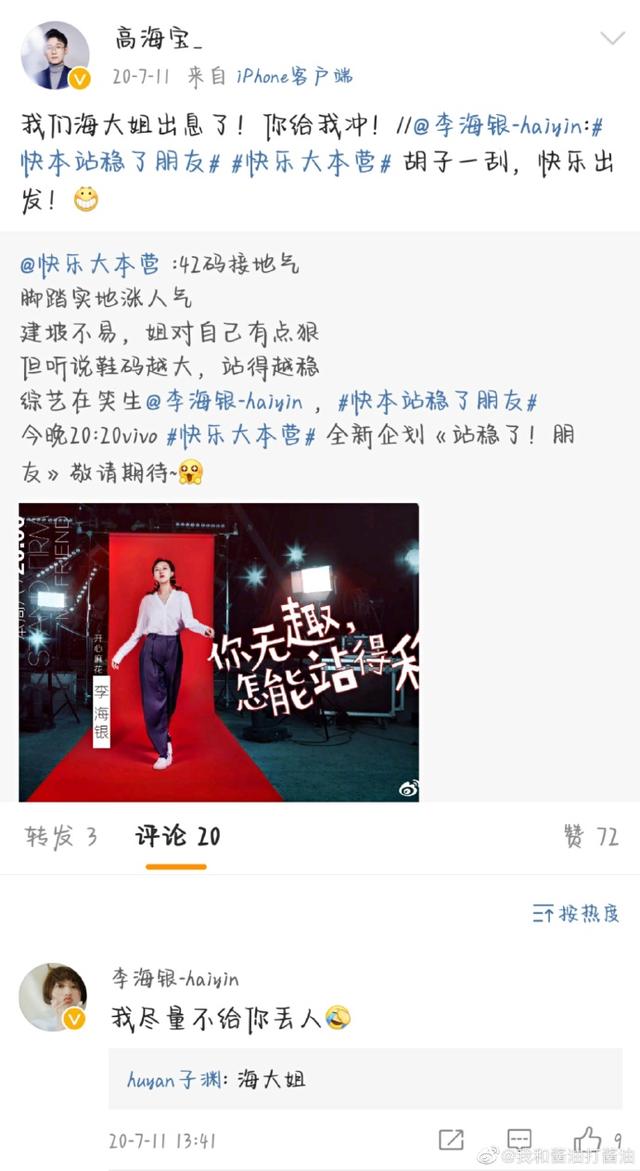Open the @李海银-haiyin mention in the repost

499,127
